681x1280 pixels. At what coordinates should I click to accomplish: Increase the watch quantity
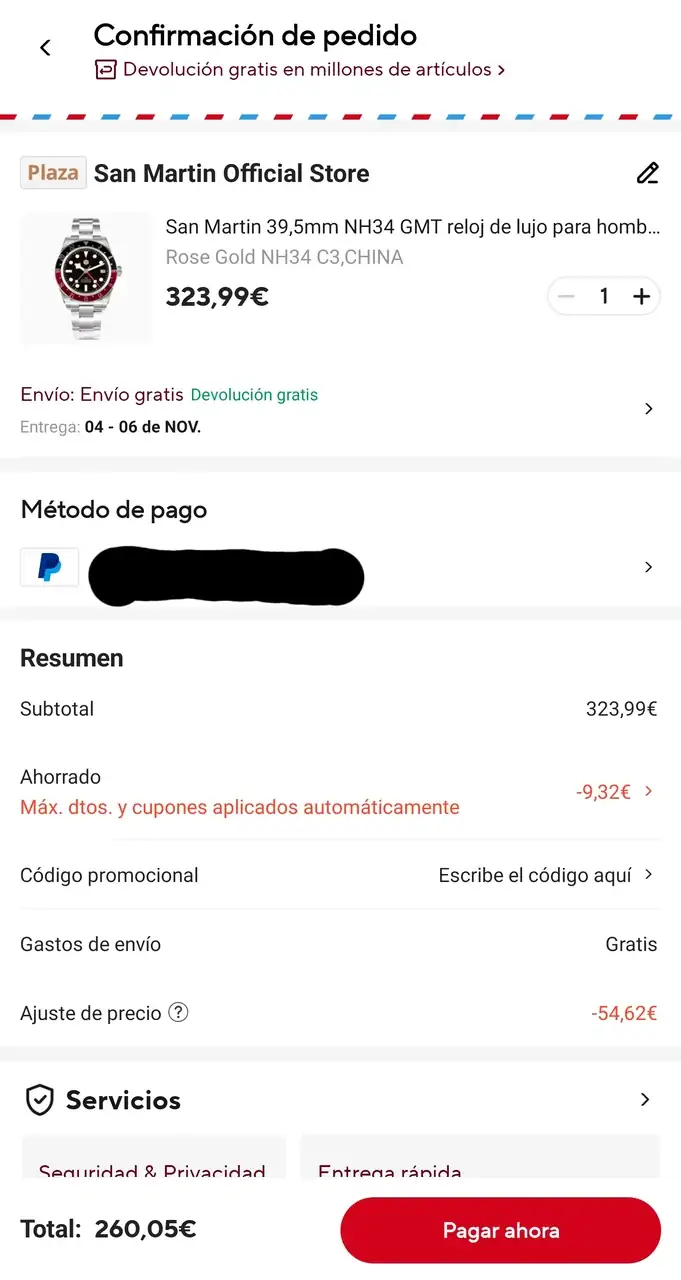tap(641, 296)
